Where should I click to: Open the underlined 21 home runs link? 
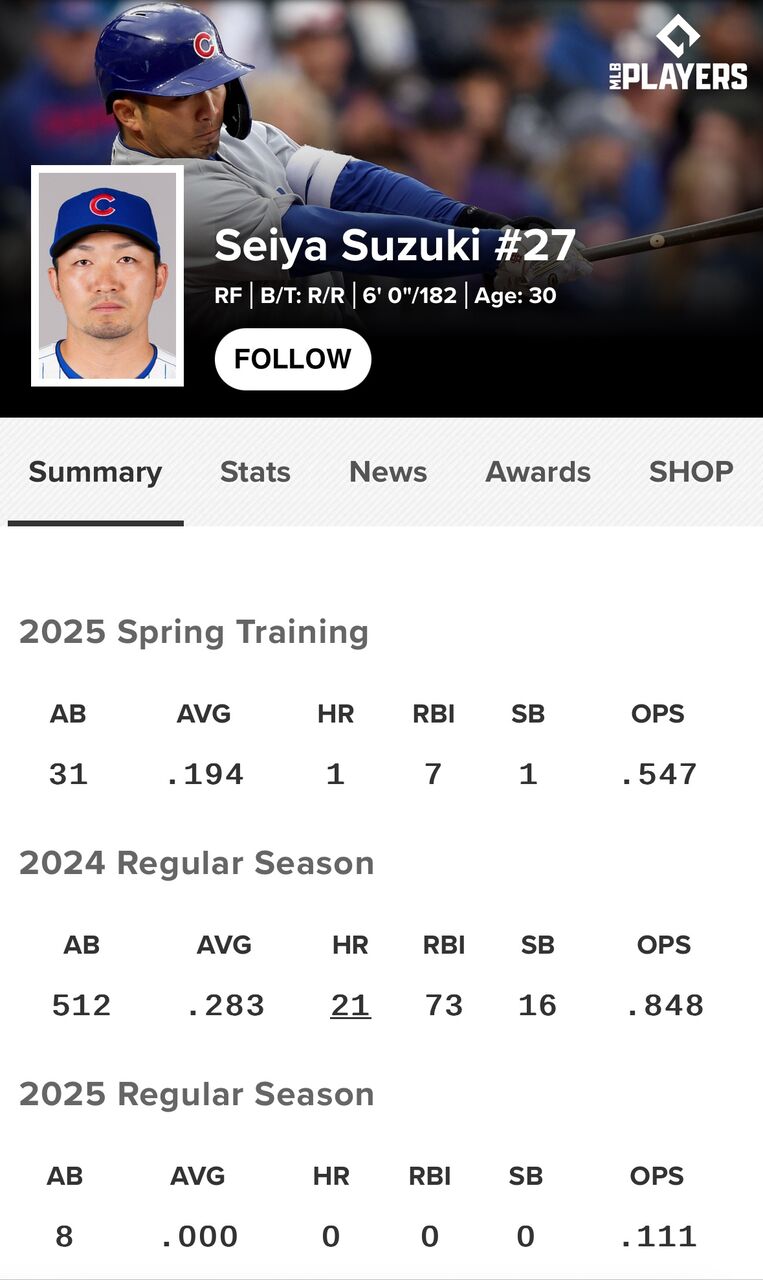click(350, 1005)
